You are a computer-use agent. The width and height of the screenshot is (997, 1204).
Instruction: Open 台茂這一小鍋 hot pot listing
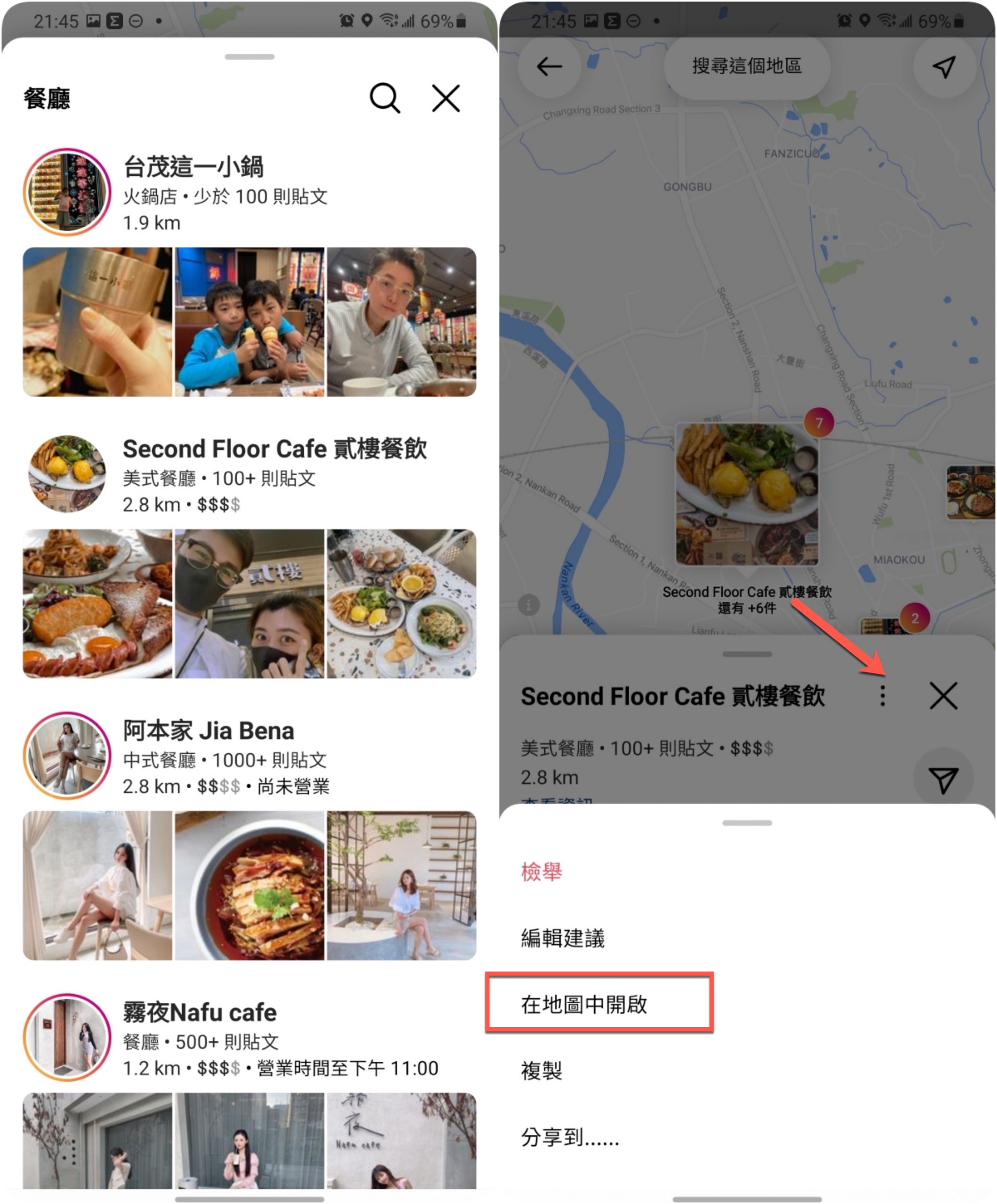tap(194, 167)
